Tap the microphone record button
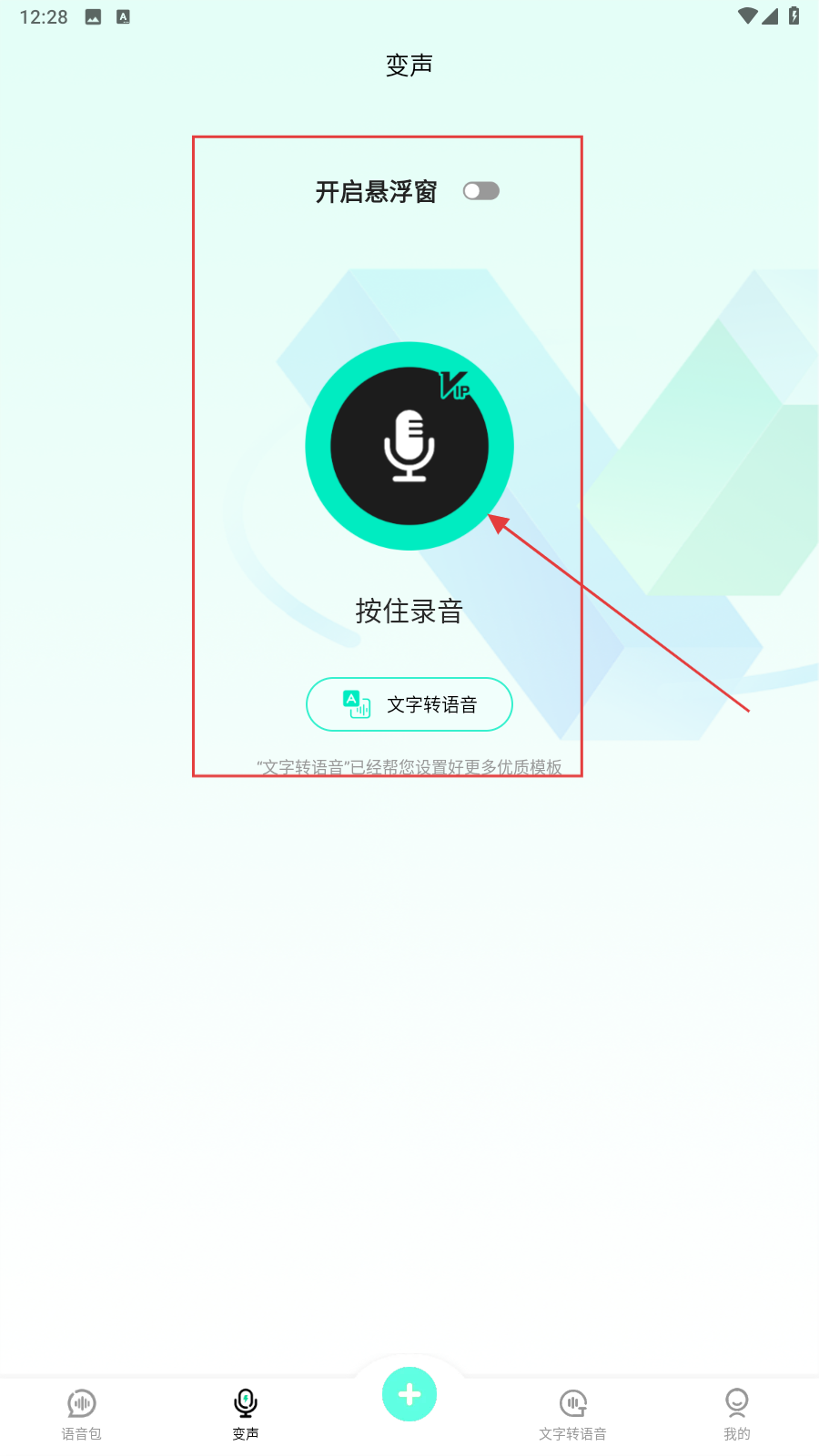This screenshot has height=1456, width=819. click(x=409, y=446)
